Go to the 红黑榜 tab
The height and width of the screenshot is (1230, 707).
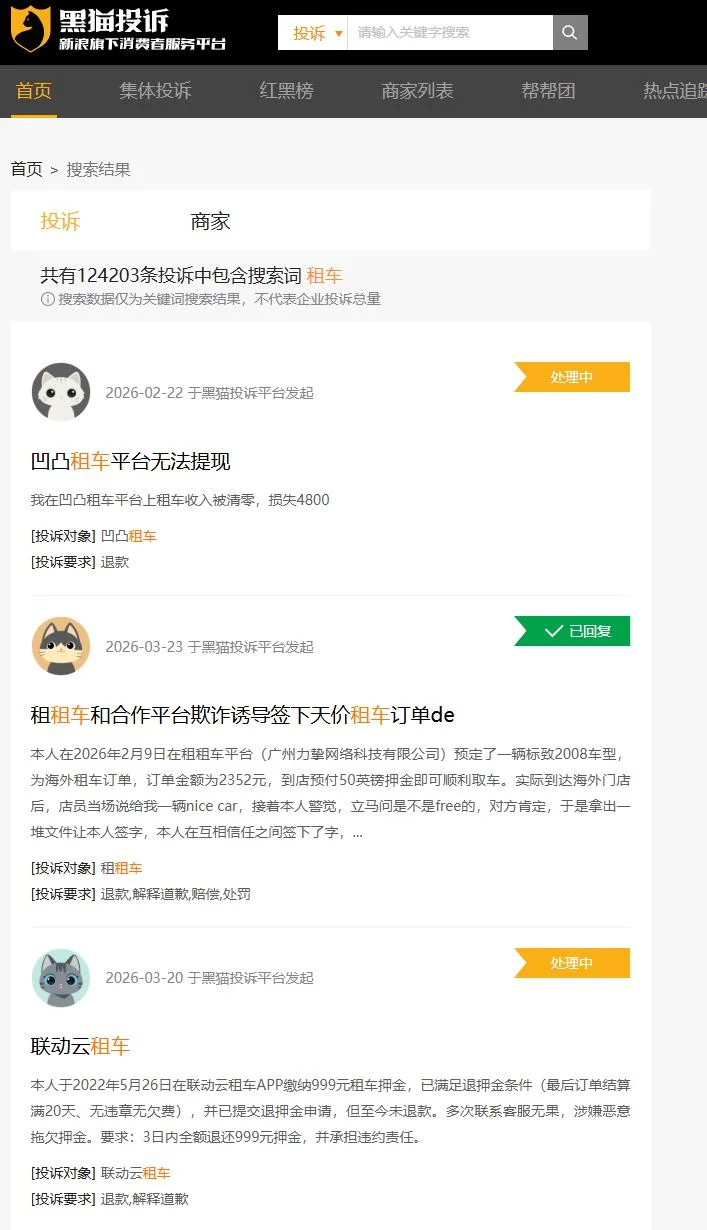pyautogui.click(x=286, y=91)
